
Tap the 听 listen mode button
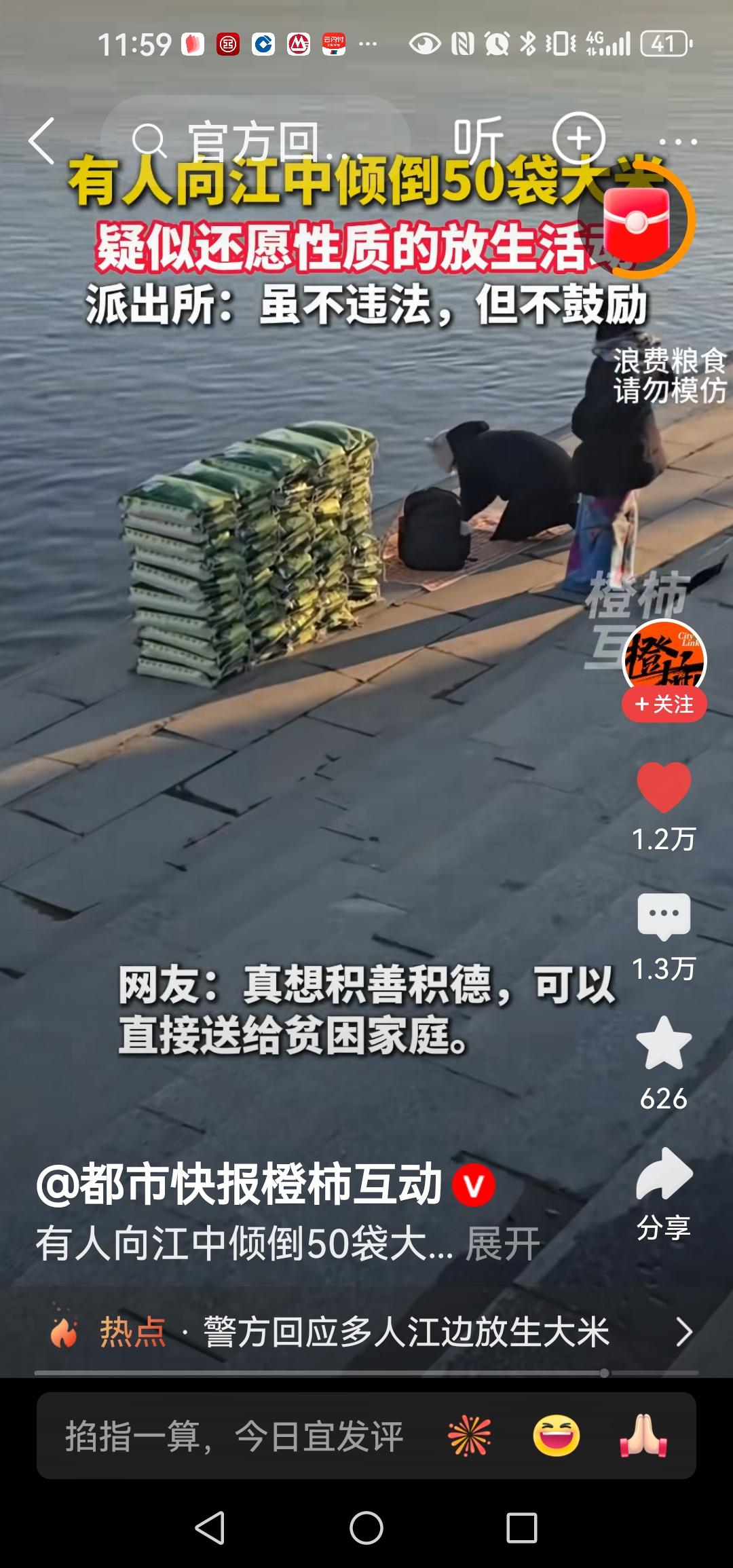(478, 140)
